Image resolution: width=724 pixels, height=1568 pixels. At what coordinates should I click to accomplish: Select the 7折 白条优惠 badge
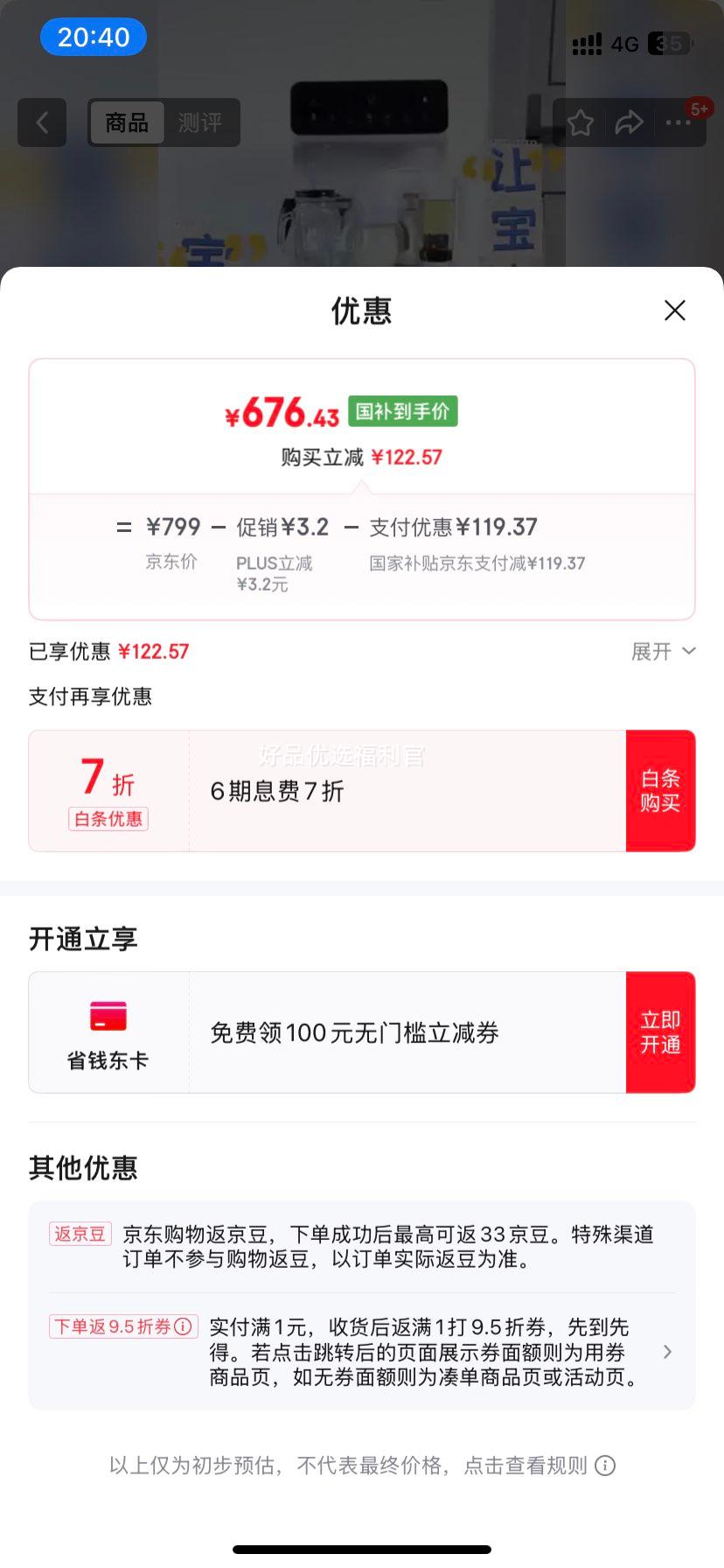click(108, 796)
